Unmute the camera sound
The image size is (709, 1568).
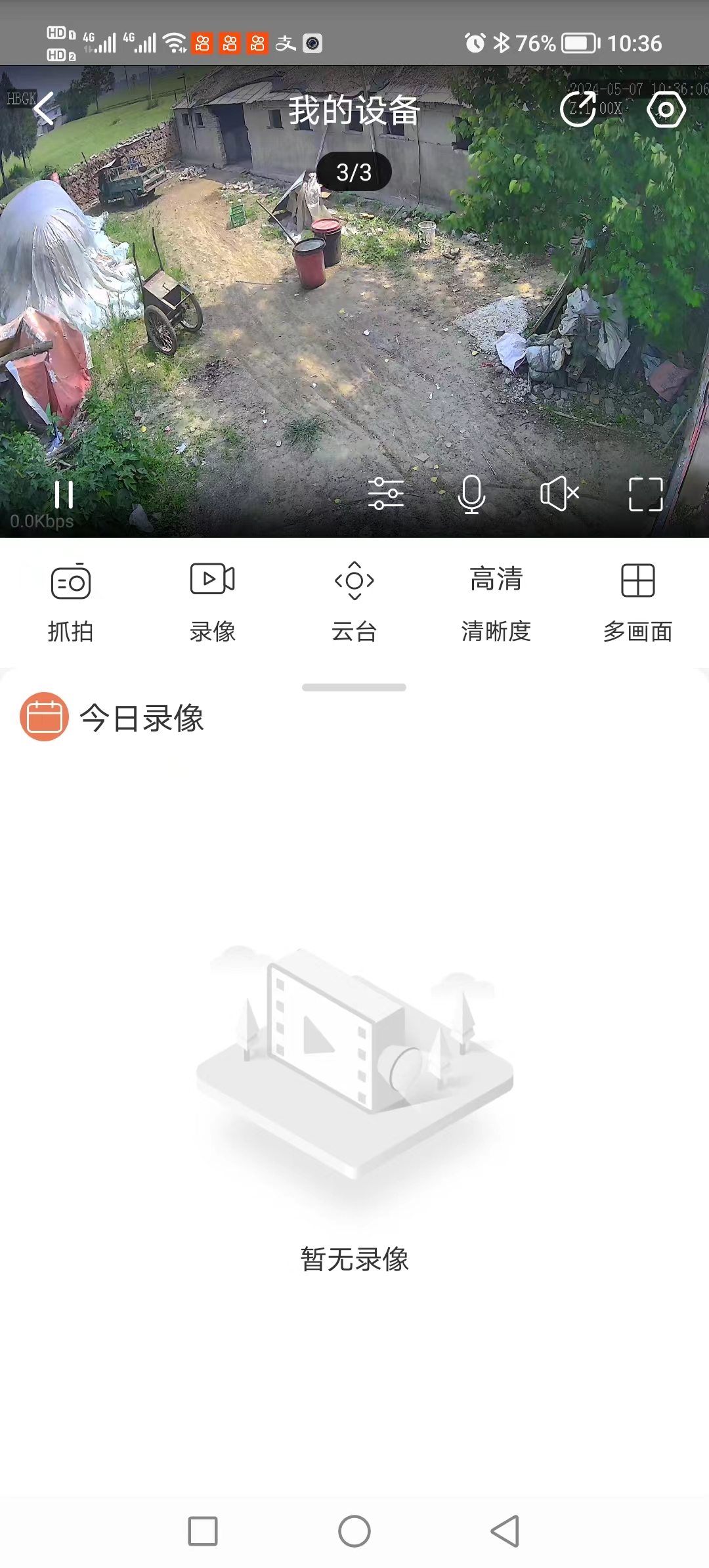pyautogui.click(x=559, y=494)
